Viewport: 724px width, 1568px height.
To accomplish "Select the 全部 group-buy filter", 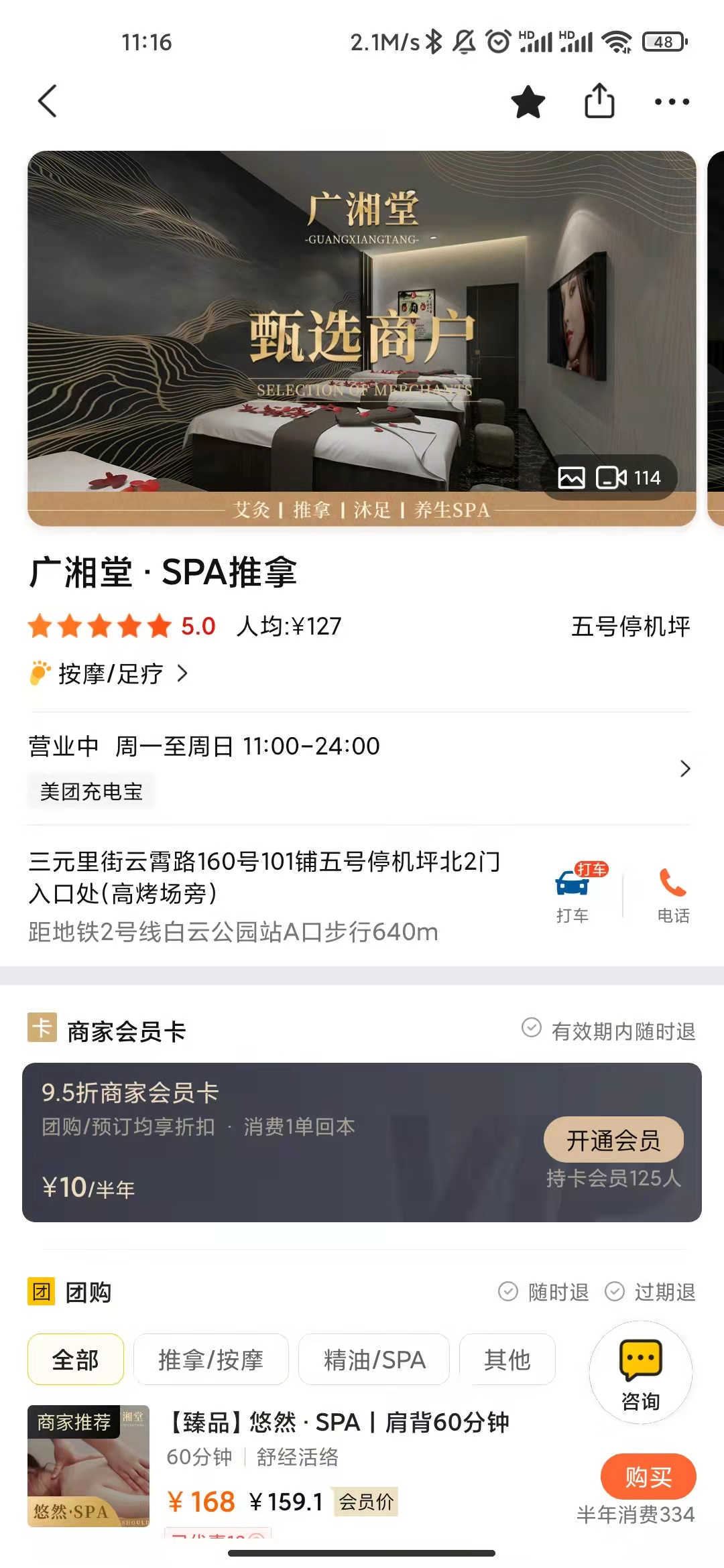I will (x=76, y=1360).
